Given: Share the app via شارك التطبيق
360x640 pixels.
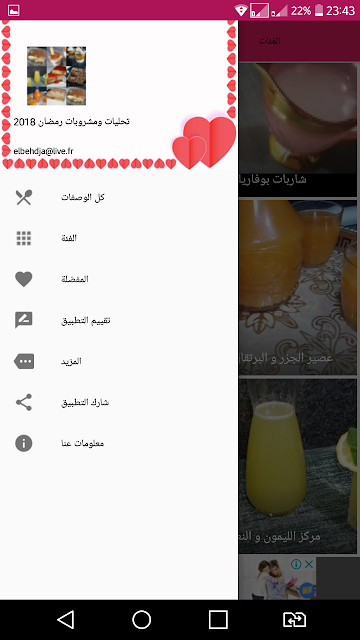Looking at the screenshot, I should [x=119, y=402].
